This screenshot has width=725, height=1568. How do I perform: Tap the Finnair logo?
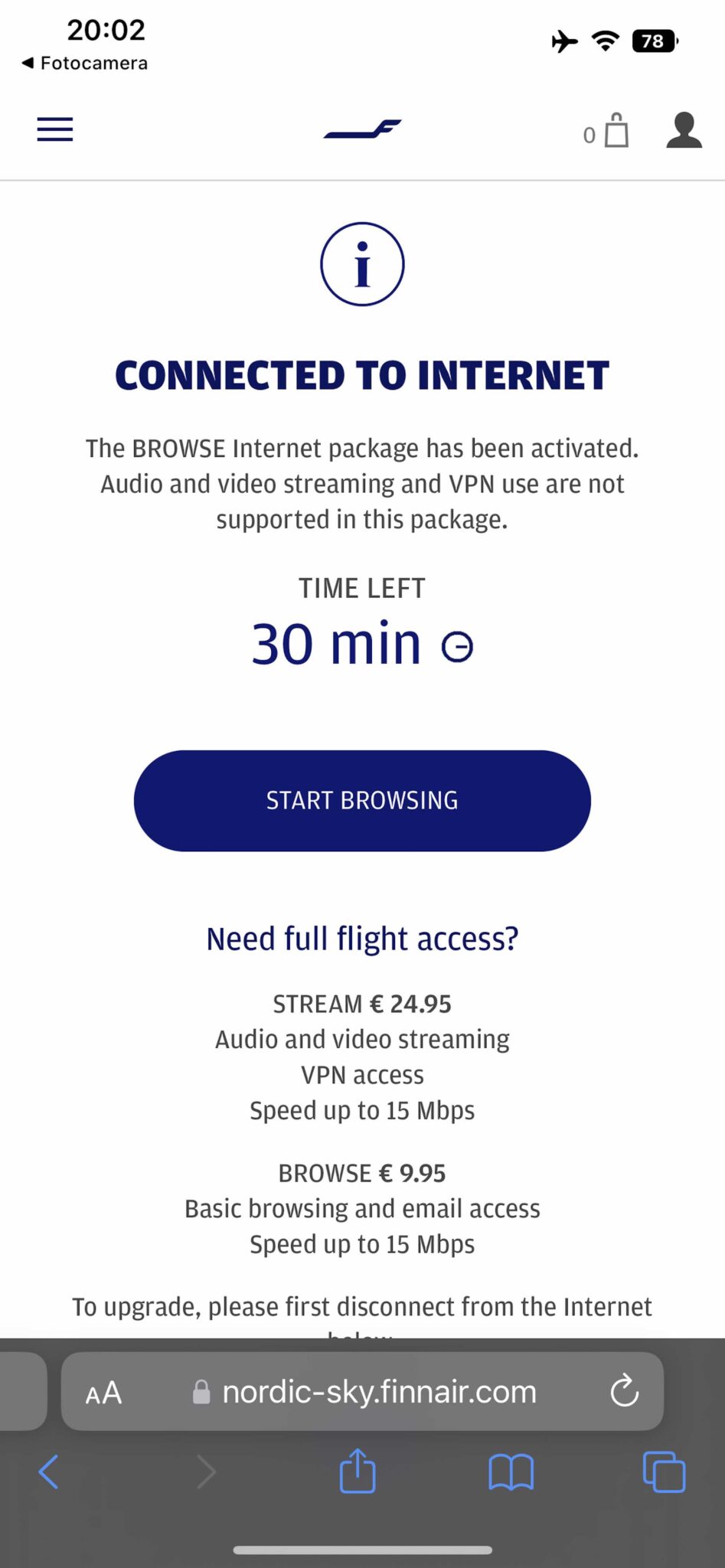point(362,129)
